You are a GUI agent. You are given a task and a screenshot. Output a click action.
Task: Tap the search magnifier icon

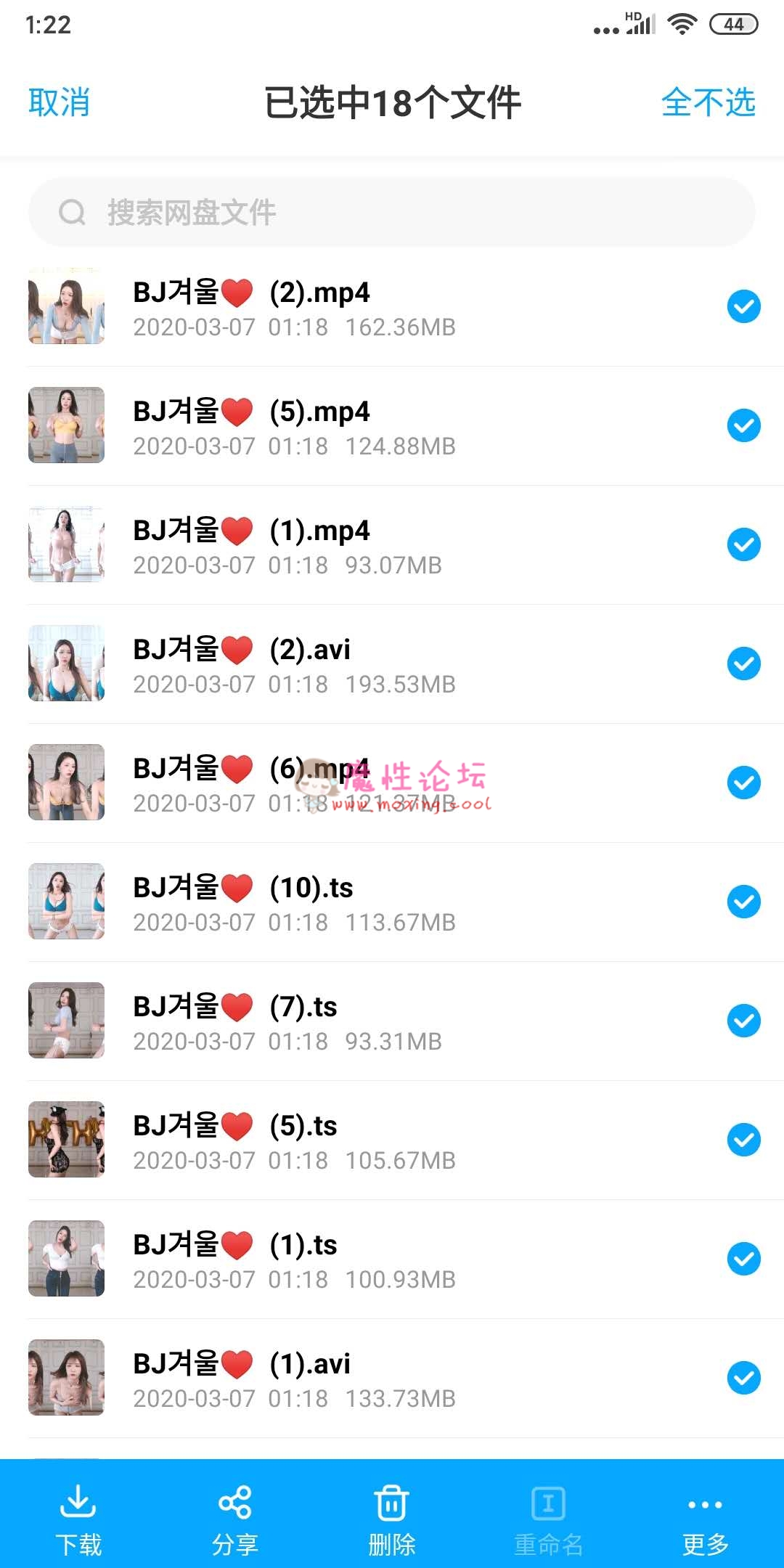click(x=73, y=212)
